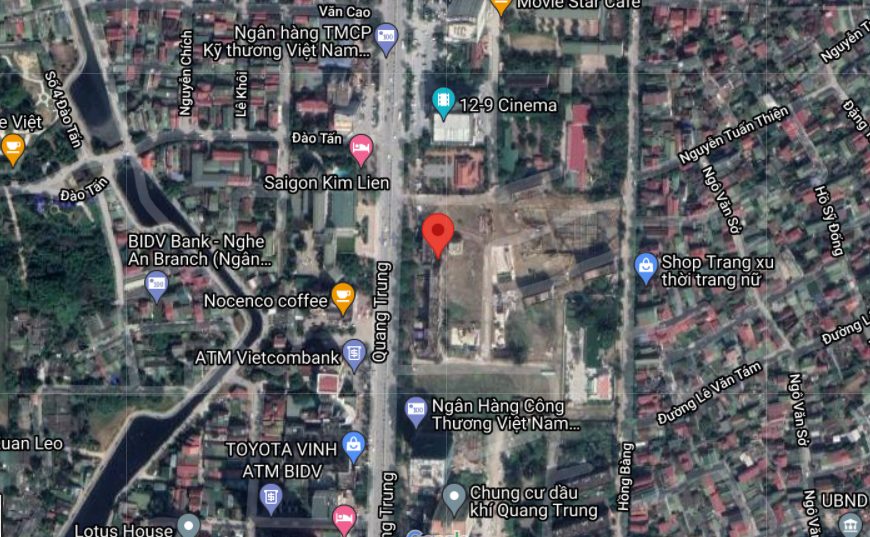870x537 pixels.
Task: Open Chung cư dầu khí Quang Trung marker
Action: tap(454, 495)
